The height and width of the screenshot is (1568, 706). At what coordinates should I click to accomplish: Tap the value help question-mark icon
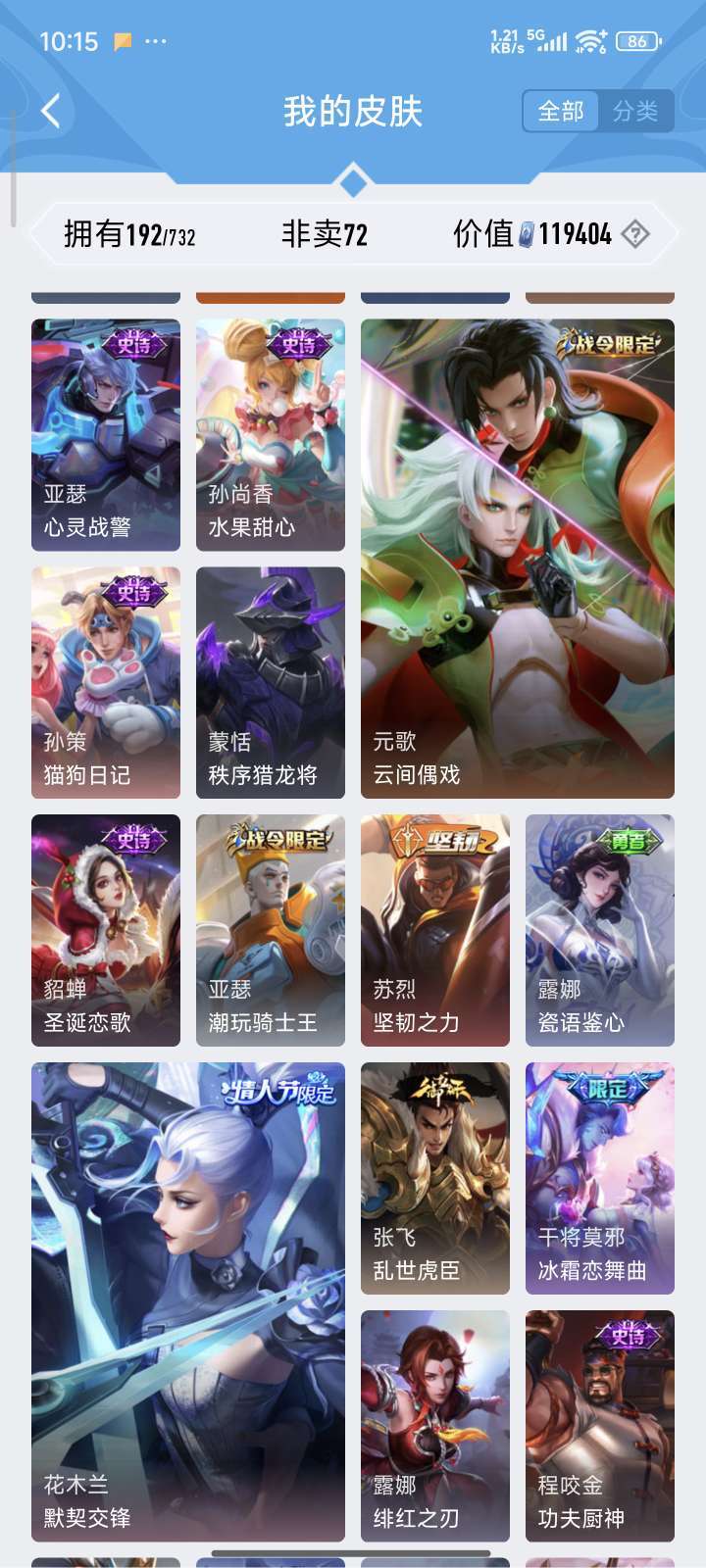[636, 234]
